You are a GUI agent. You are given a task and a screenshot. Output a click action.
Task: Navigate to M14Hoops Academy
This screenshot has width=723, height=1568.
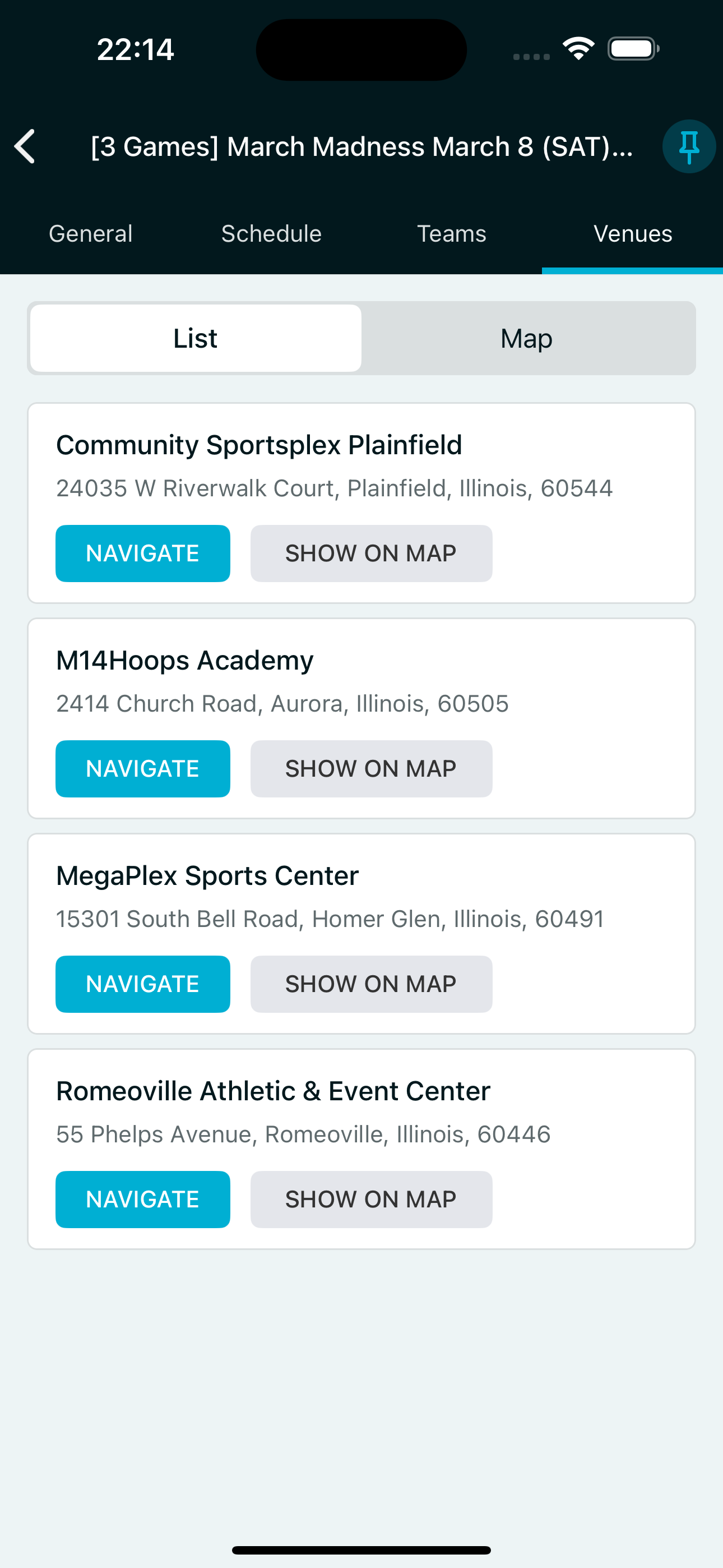142,769
